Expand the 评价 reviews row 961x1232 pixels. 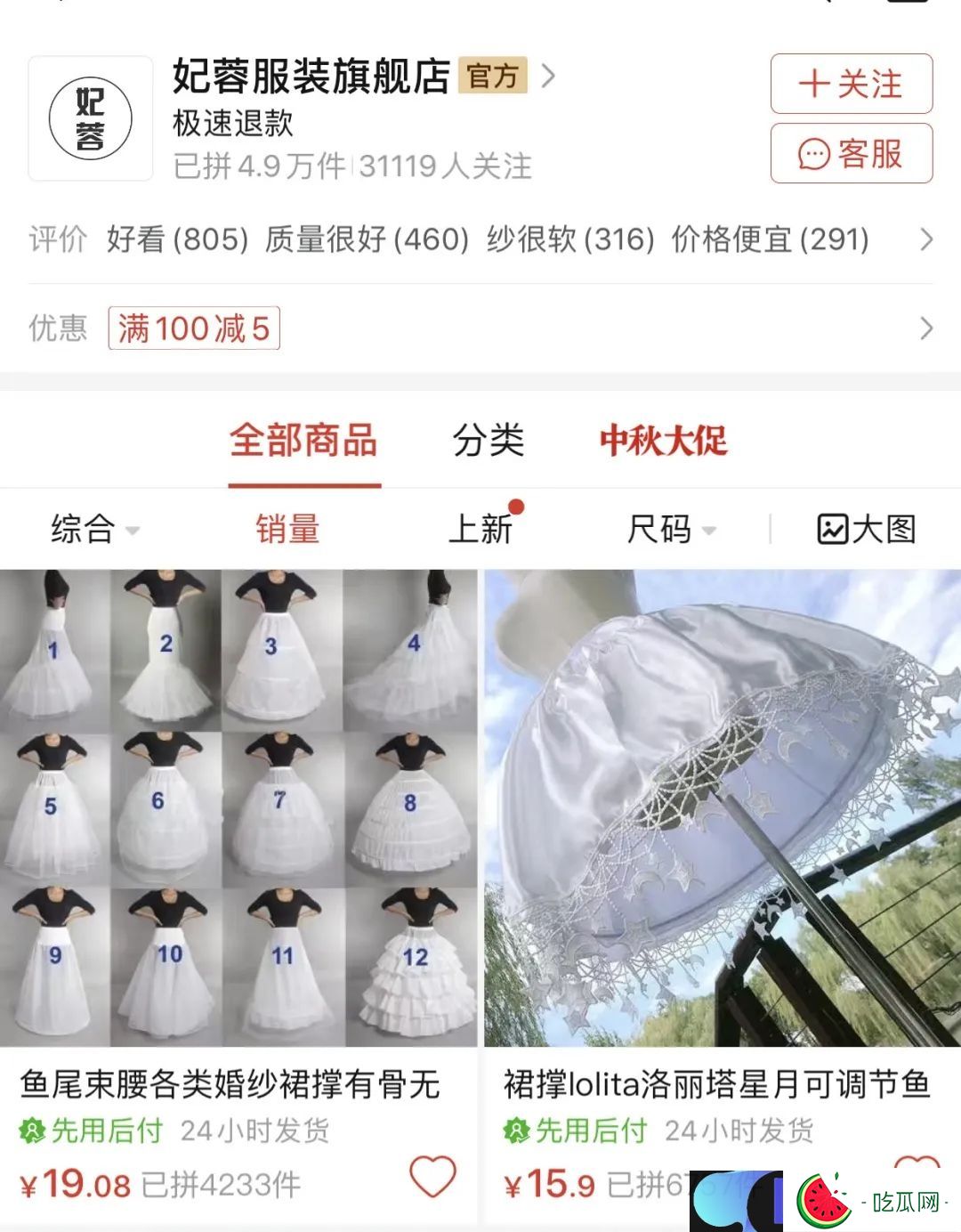click(x=925, y=239)
